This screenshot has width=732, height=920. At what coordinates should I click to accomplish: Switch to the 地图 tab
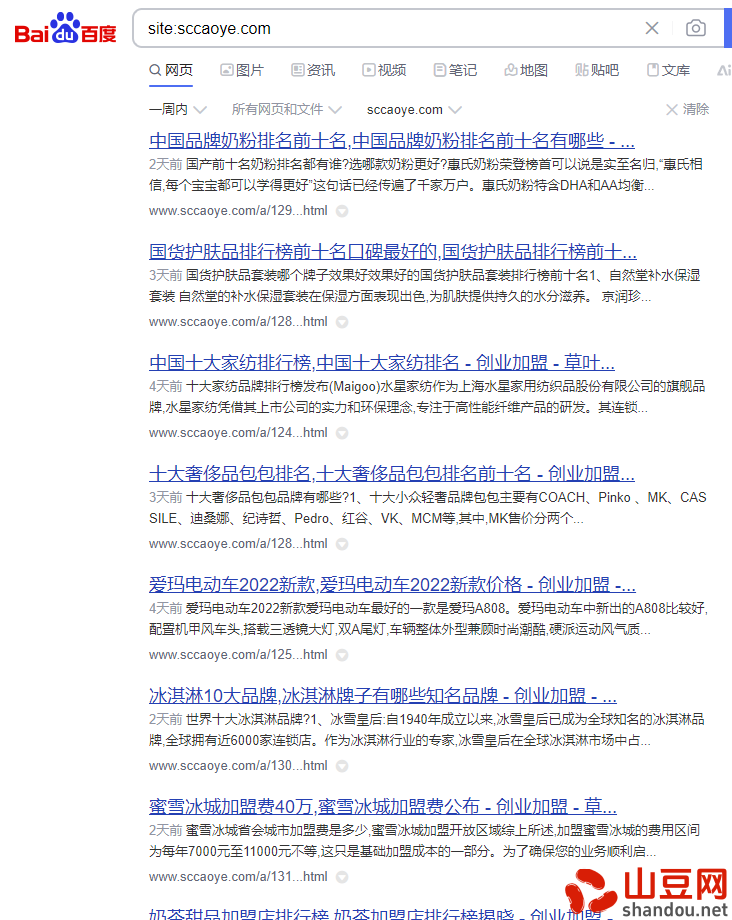click(x=526, y=70)
